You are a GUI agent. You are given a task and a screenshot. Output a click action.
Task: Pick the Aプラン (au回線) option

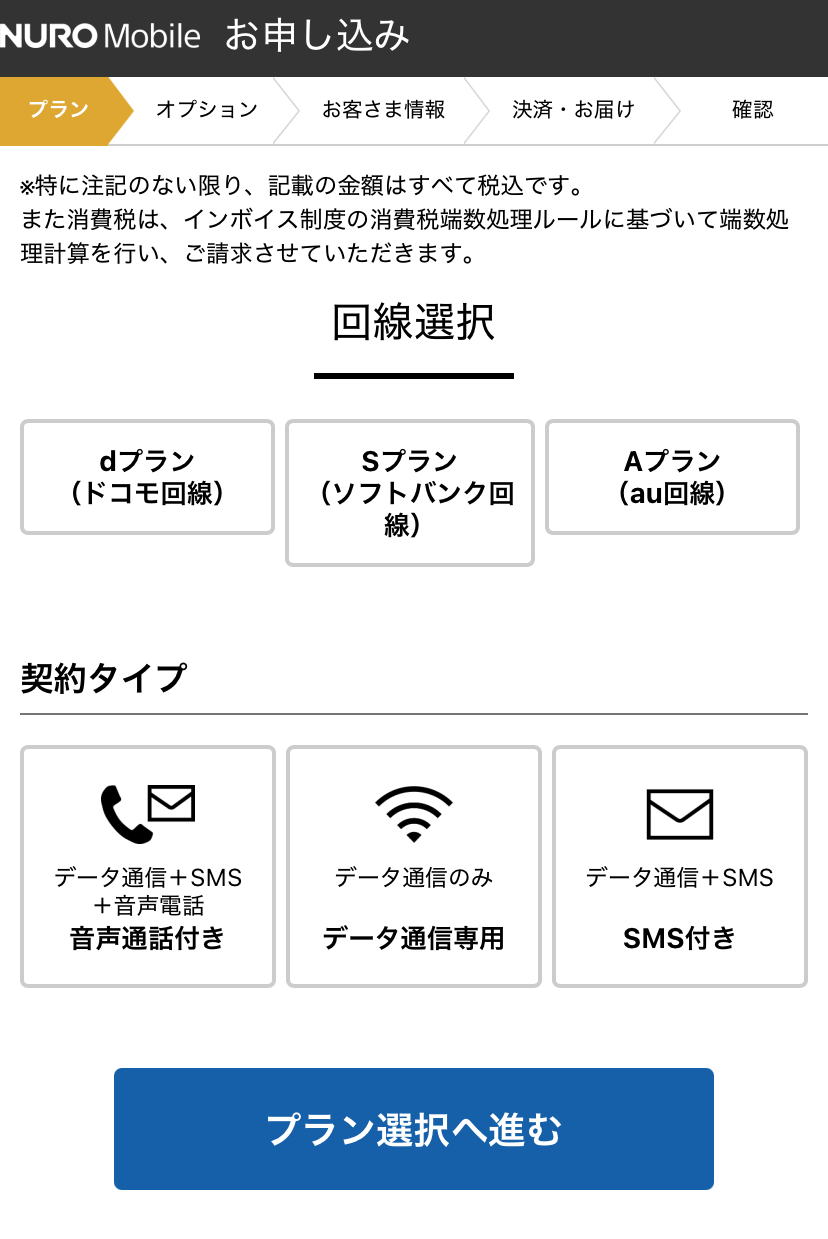pos(672,477)
